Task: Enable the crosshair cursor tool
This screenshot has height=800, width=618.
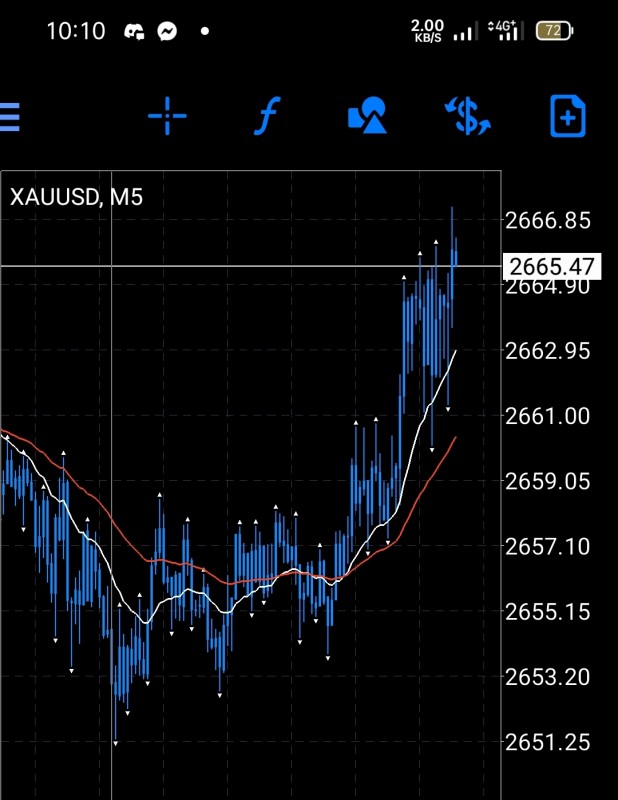Action: (x=167, y=117)
